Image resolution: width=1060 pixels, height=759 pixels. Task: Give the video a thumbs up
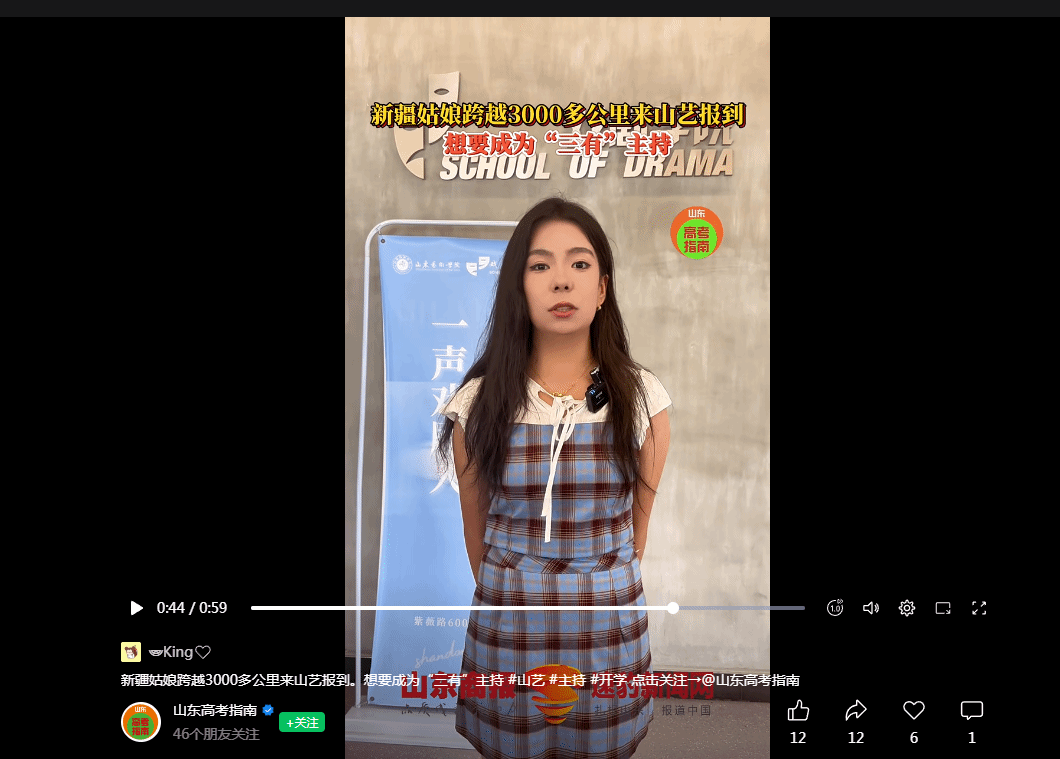click(798, 711)
